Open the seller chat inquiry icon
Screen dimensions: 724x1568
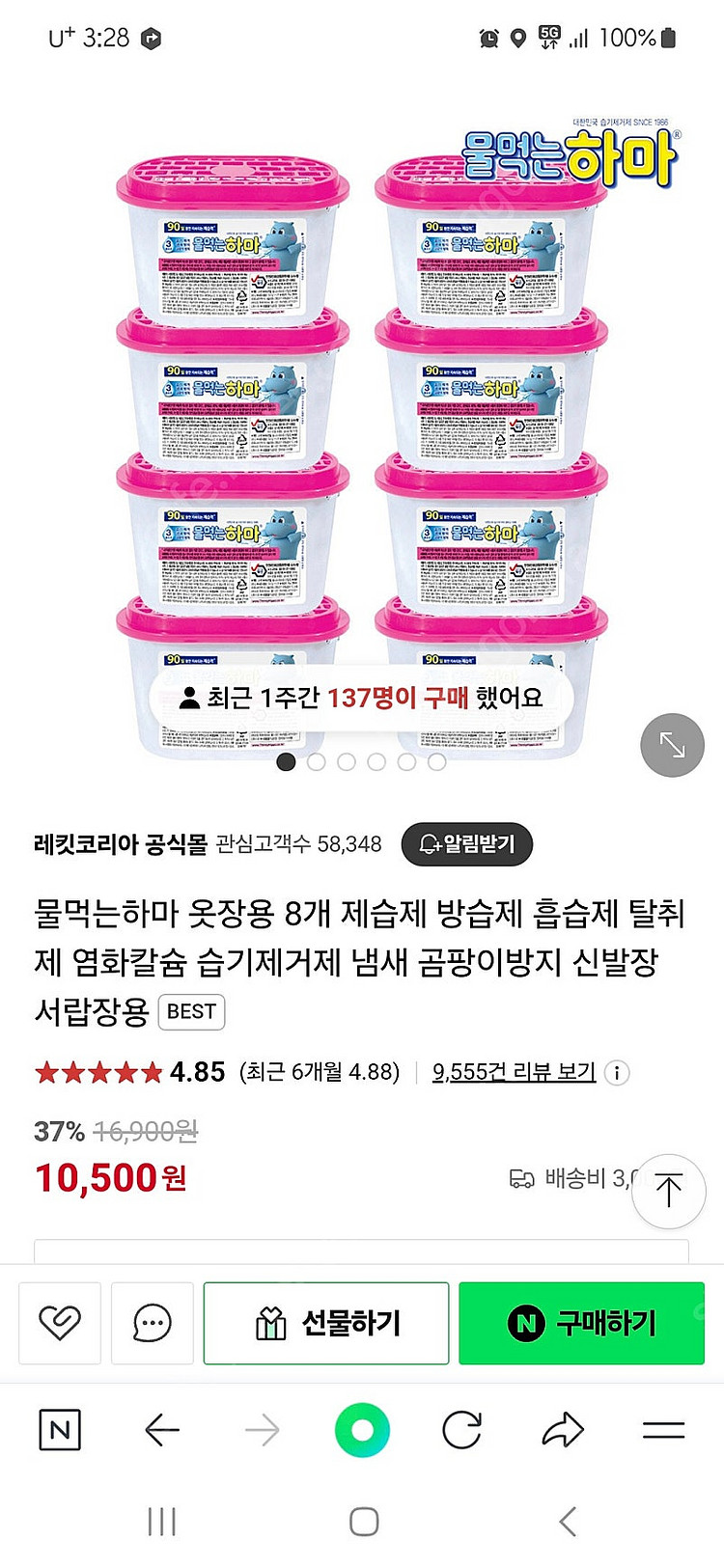(x=153, y=1322)
